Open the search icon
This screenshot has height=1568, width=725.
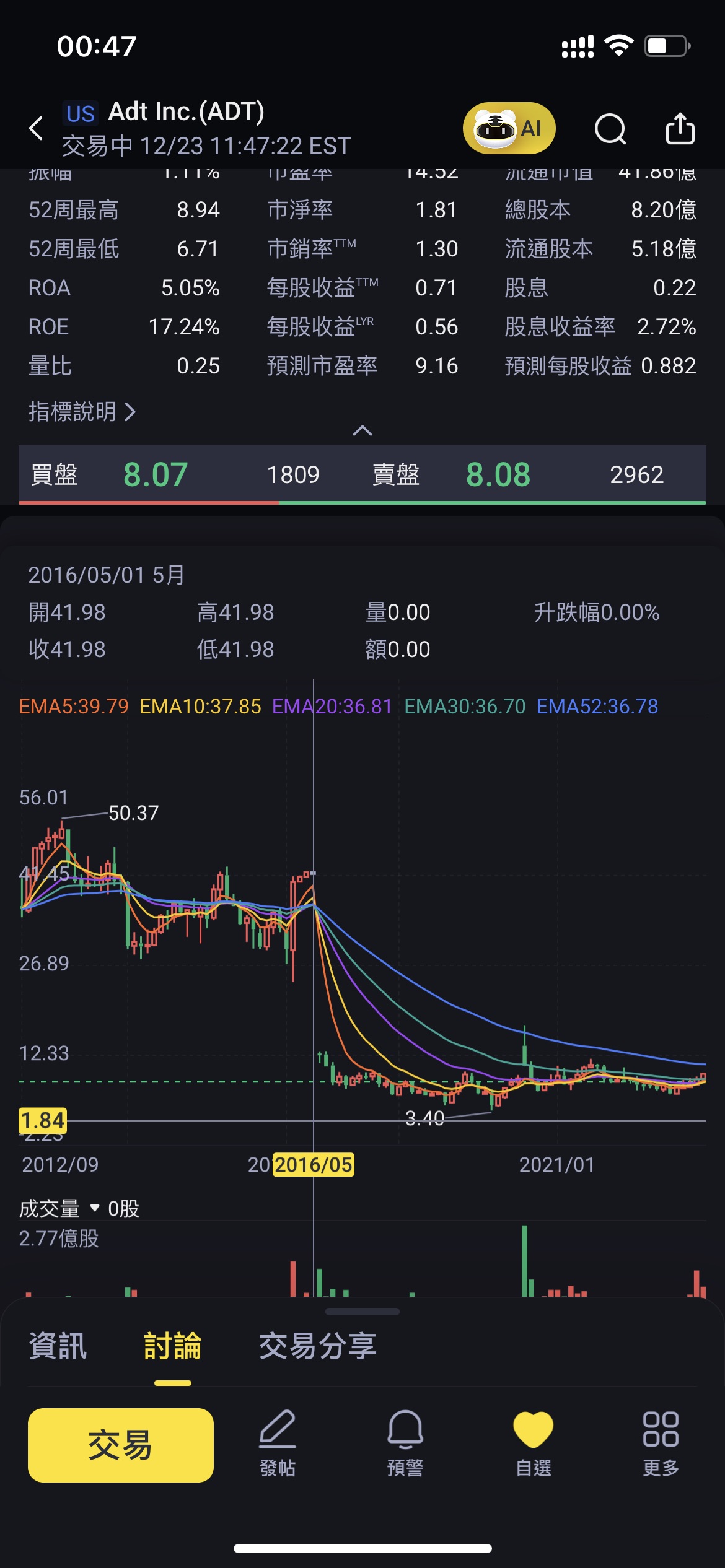click(610, 129)
